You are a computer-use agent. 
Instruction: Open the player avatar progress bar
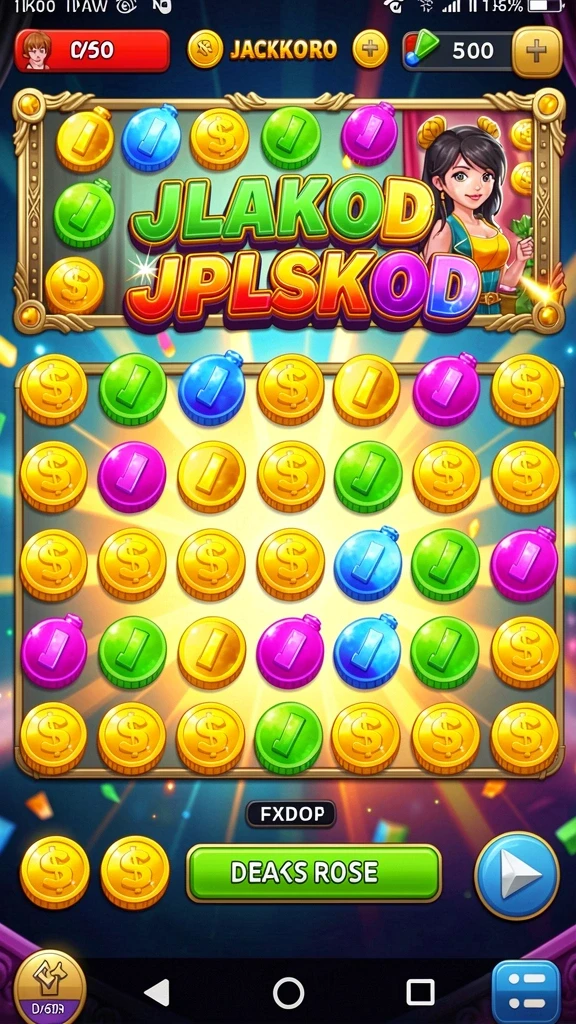(92, 50)
